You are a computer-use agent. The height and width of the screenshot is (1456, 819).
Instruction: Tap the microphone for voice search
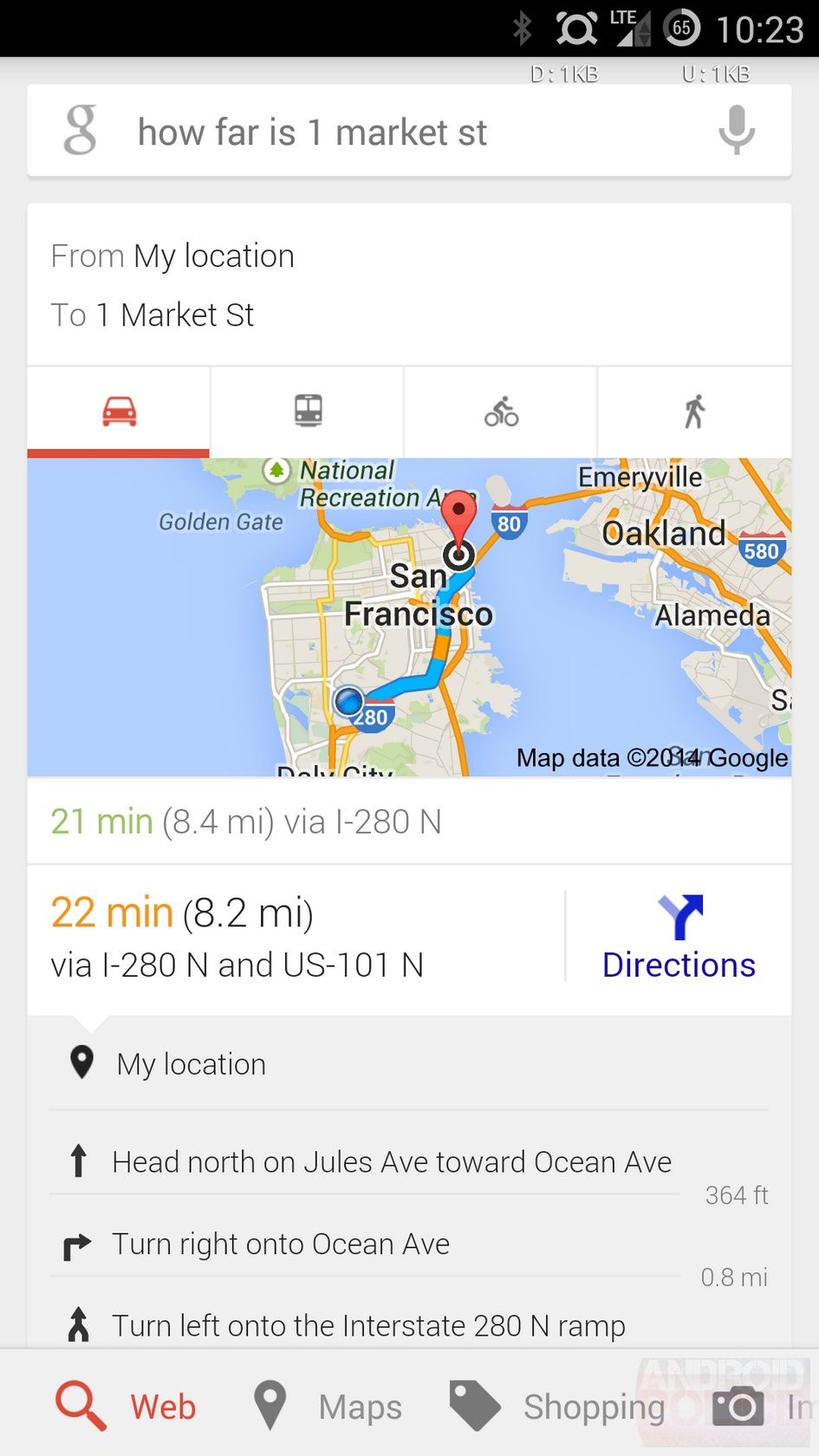click(x=736, y=130)
